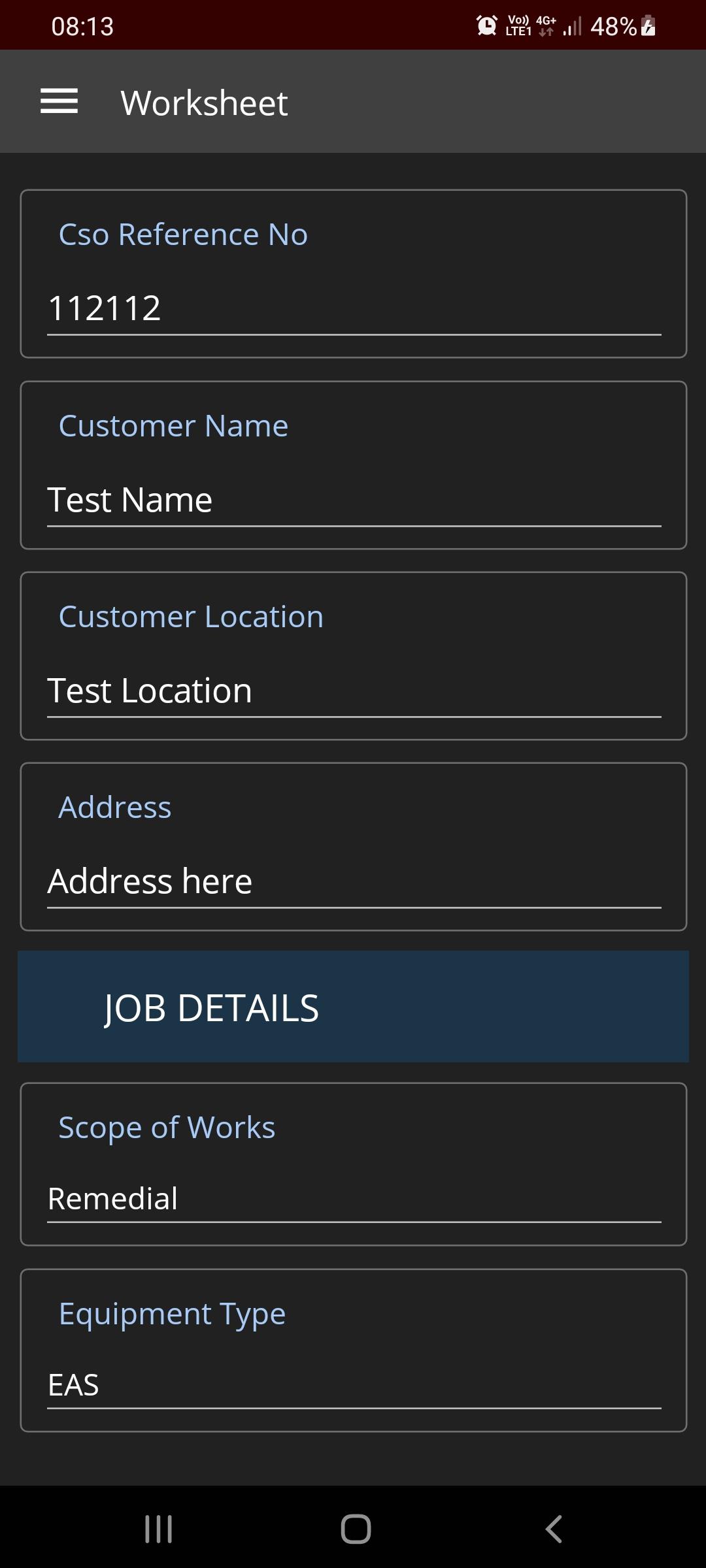Open the recent apps view
Image resolution: width=706 pixels, height=1568 pixels.
(x=158, y=1529)
